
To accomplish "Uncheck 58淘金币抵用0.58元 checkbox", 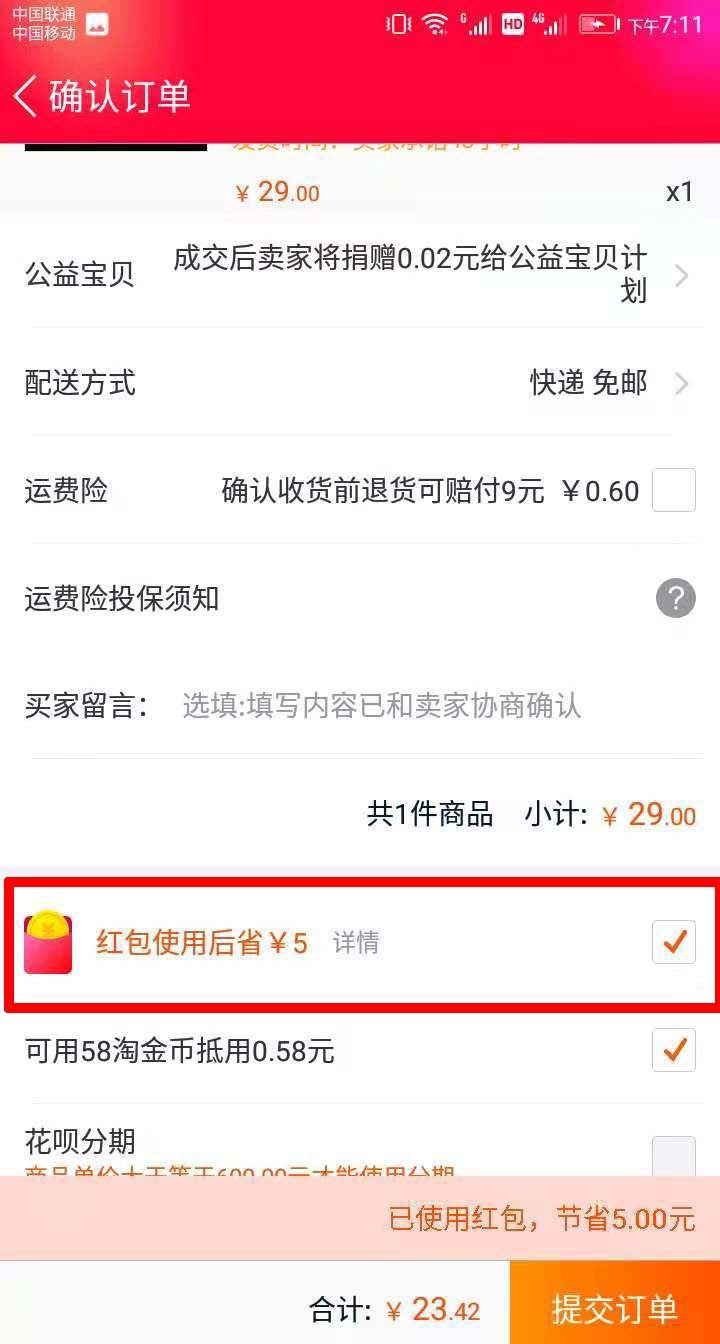I will (673, 1050).
